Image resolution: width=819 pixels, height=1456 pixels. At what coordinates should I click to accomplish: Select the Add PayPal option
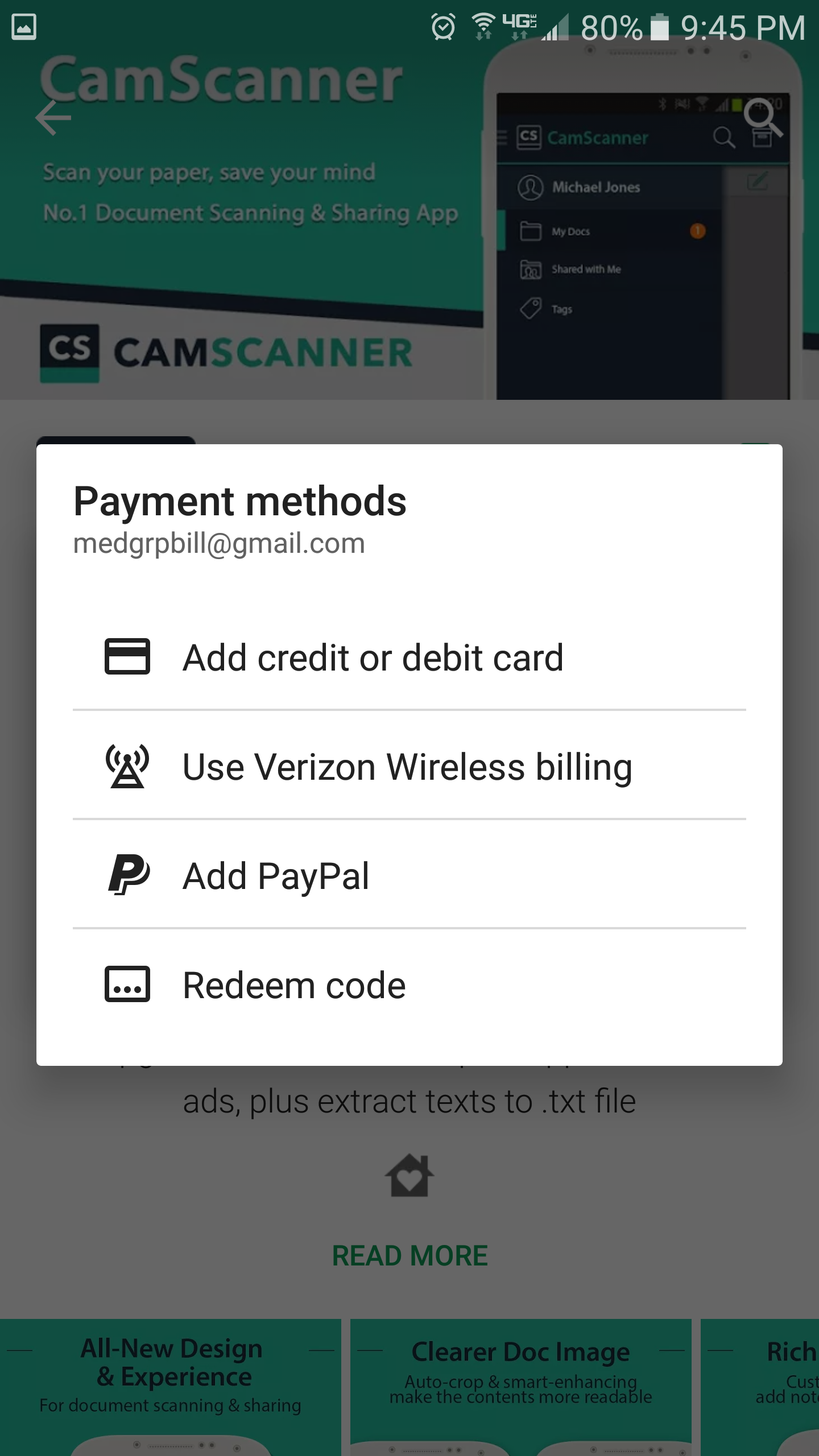point(276,875)
